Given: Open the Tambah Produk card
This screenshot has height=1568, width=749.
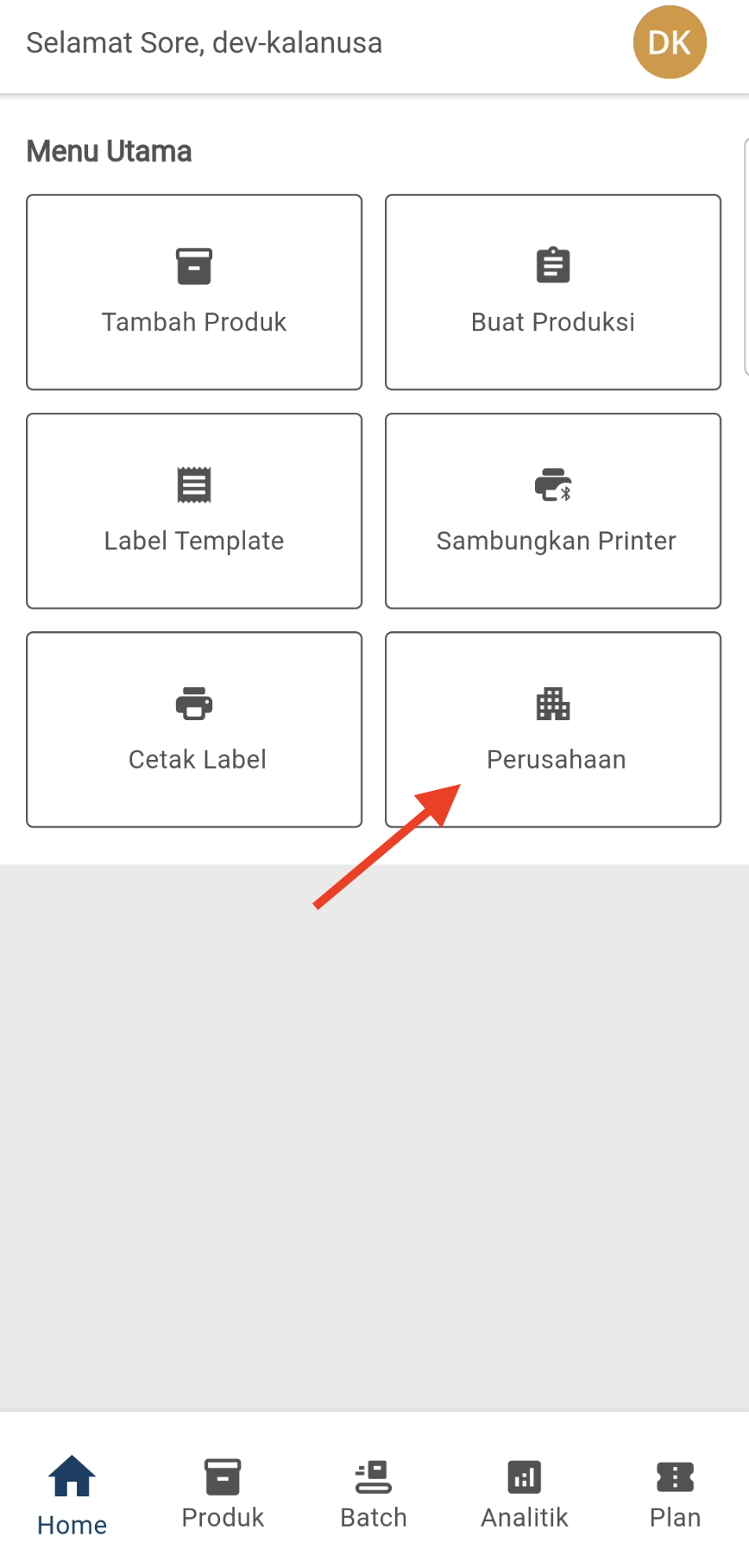Looking at the screenshot, I should point(194,292).
